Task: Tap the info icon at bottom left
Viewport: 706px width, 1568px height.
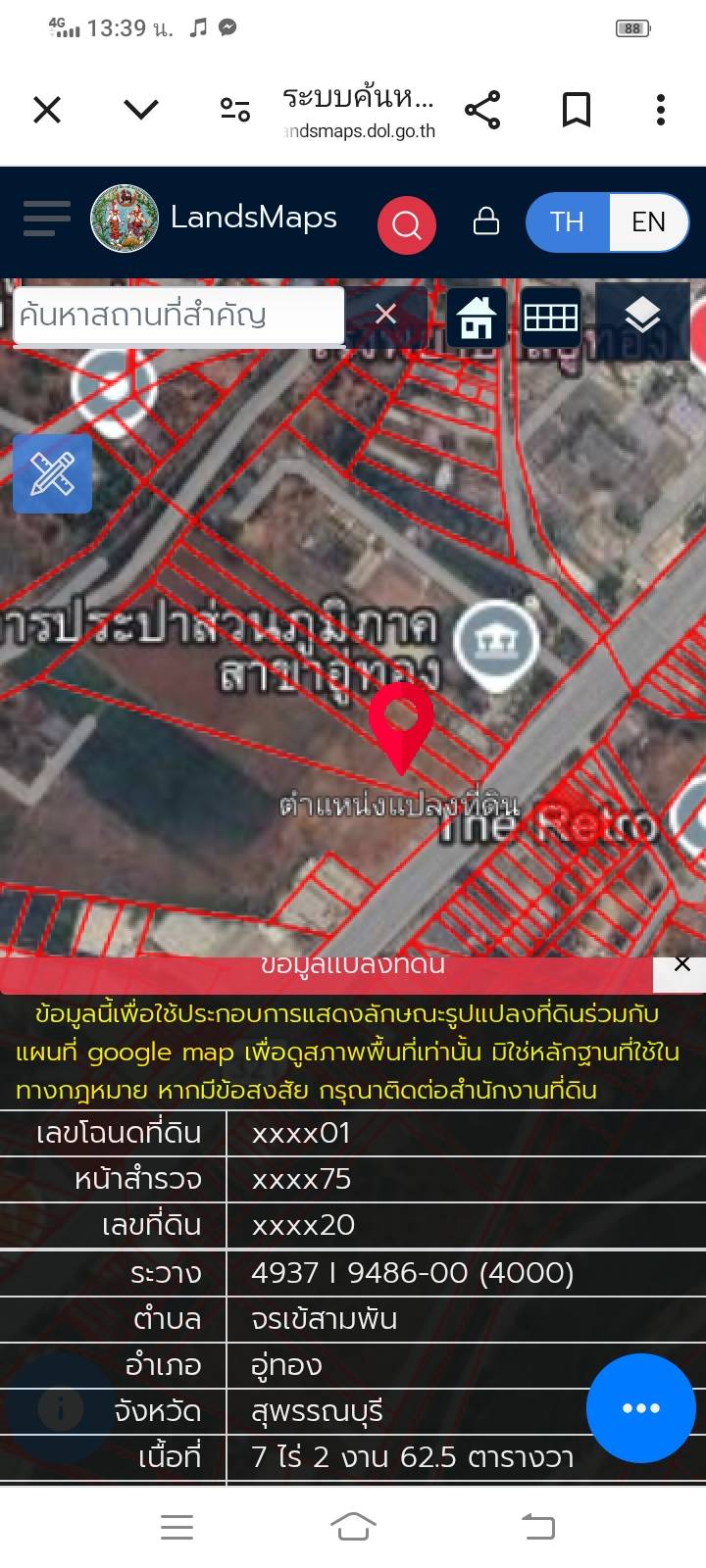Action: tap(61, 1411)
